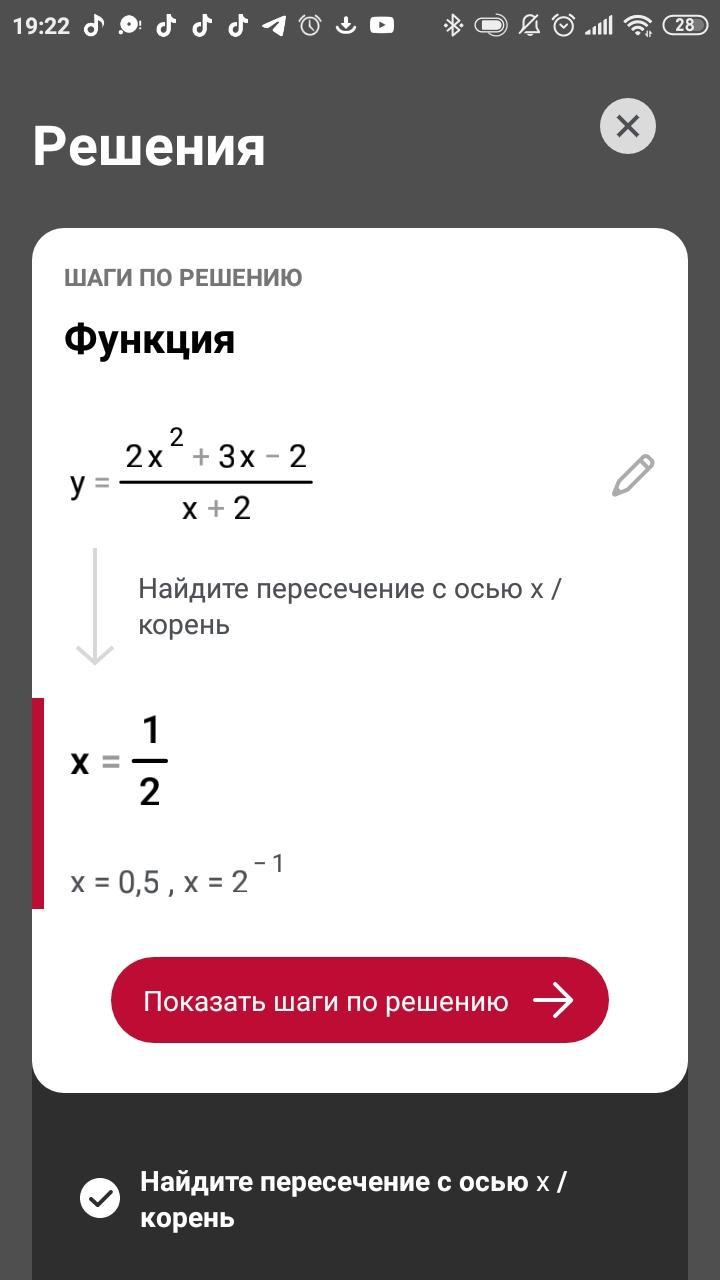Tap Показать шаги по решению button
Screen dimensions: 720x1280
point(359,1000)
